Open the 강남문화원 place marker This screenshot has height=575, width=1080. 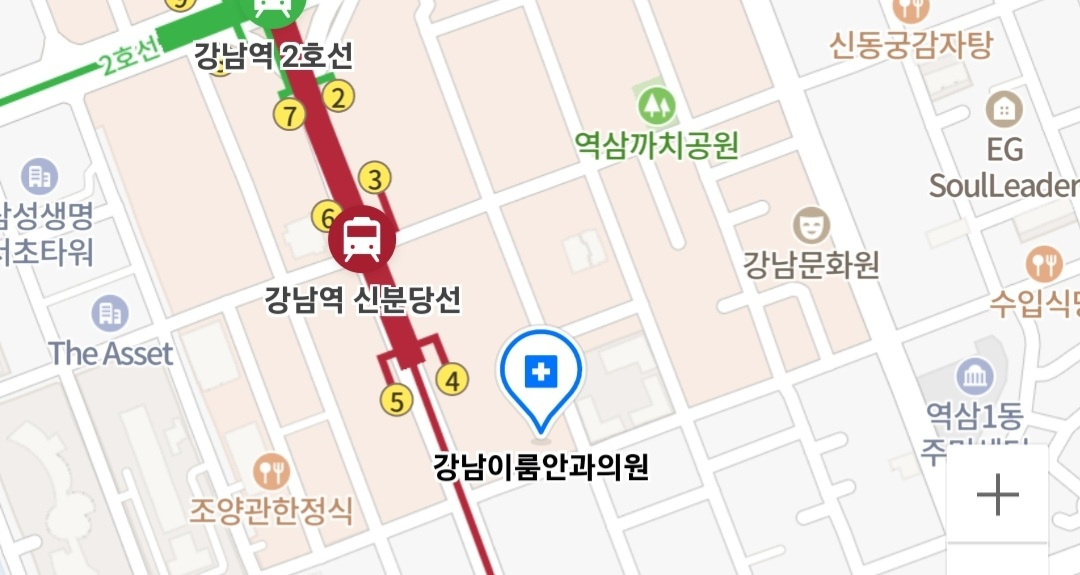click(x=811, y=226)
